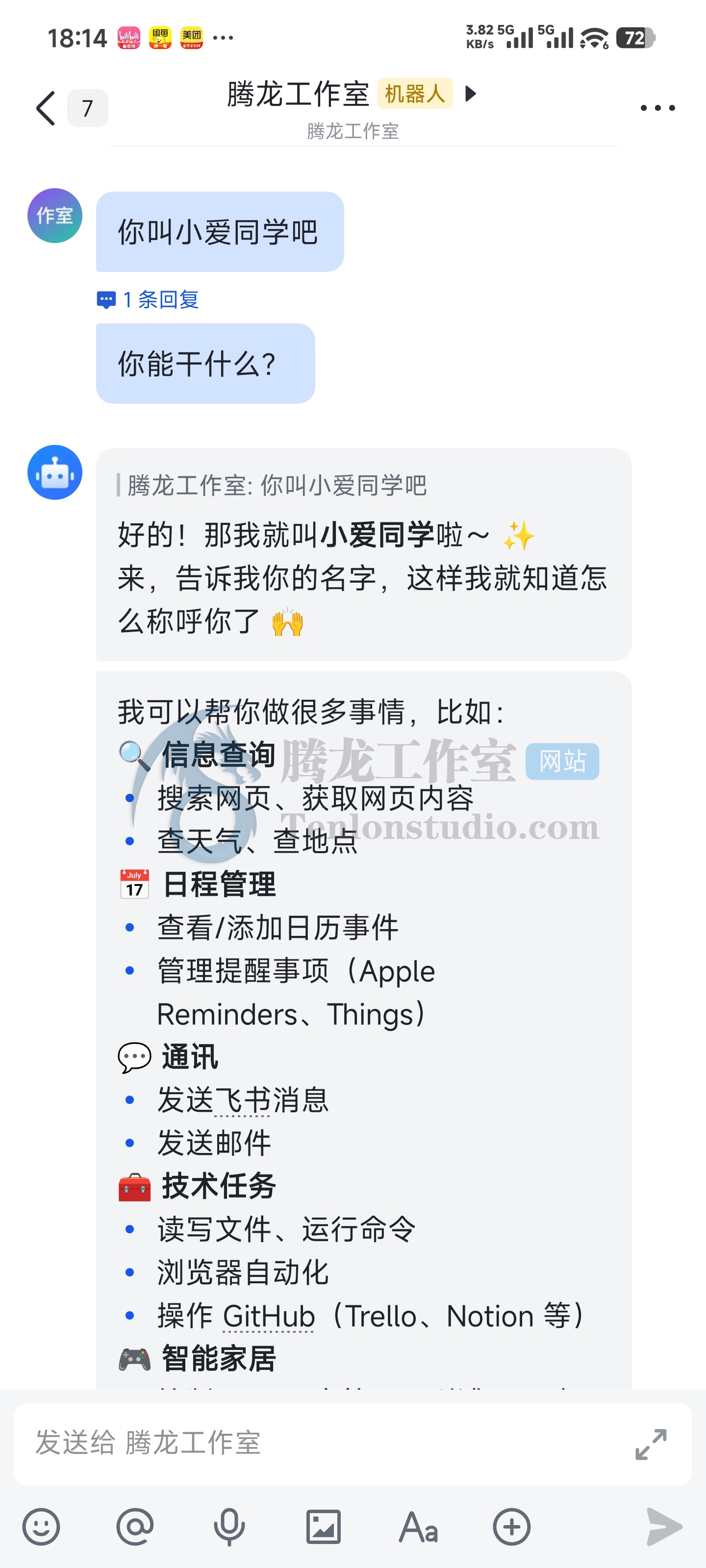
Task: Open the GitHub underlined link
Action: tap(269, 1316)
